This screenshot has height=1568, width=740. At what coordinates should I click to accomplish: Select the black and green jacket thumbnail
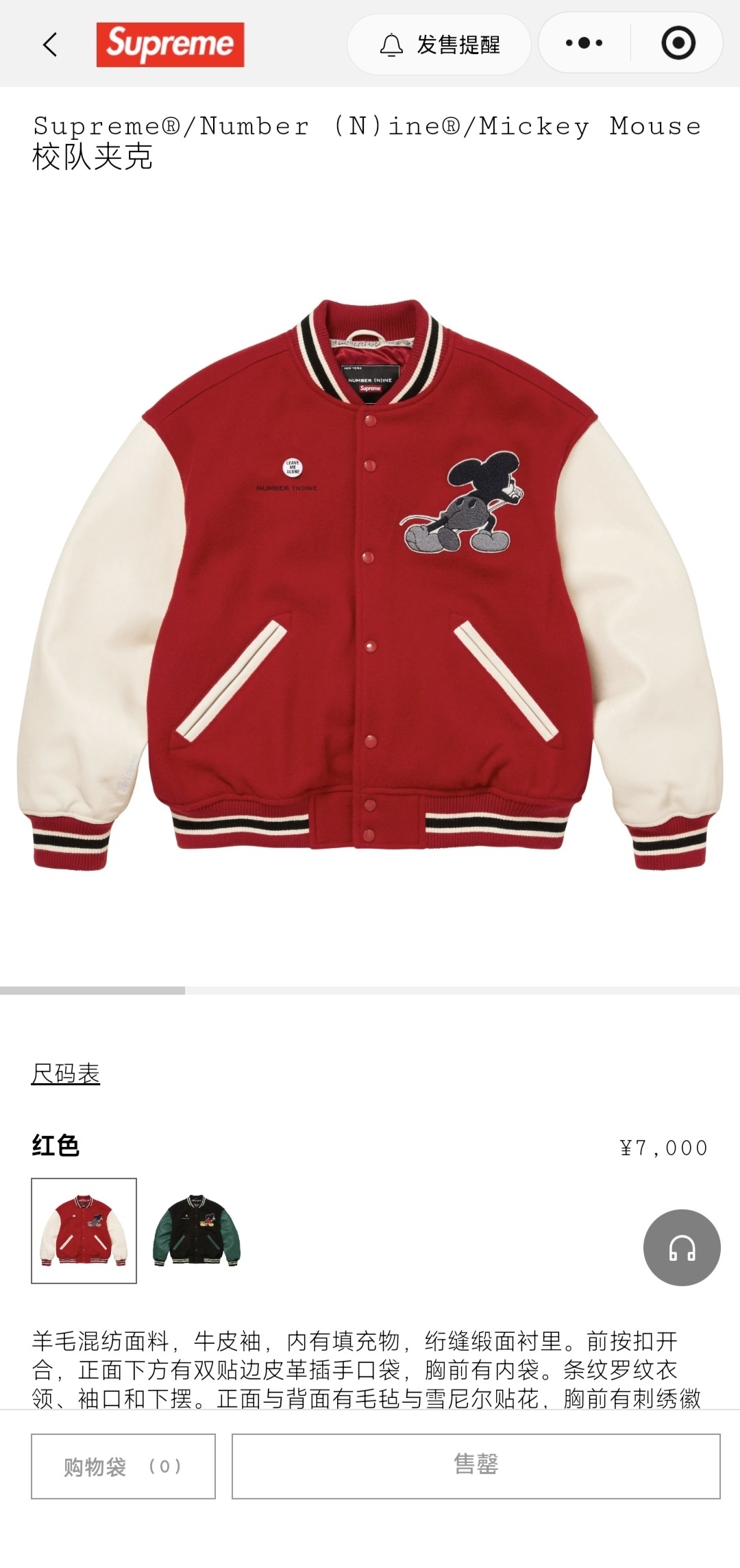[x=197, y=1231]
